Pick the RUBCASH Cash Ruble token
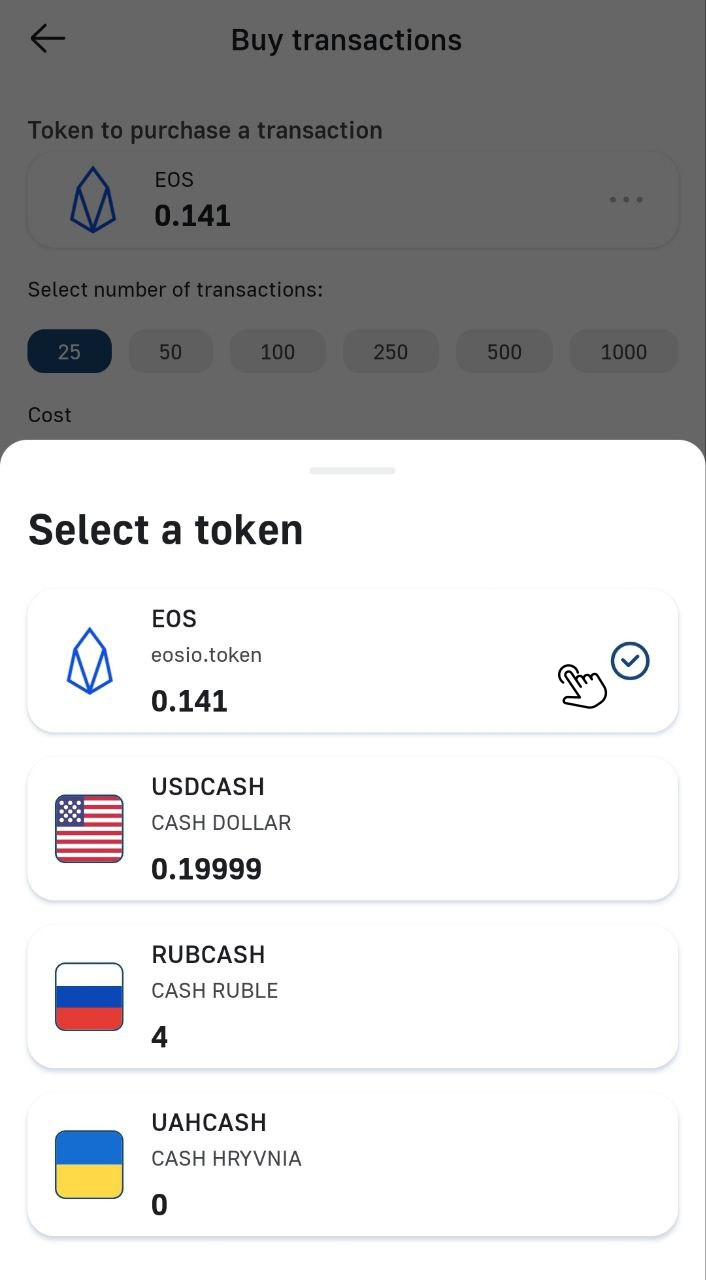Screen dimensions: 706x1280 [352, 996]
